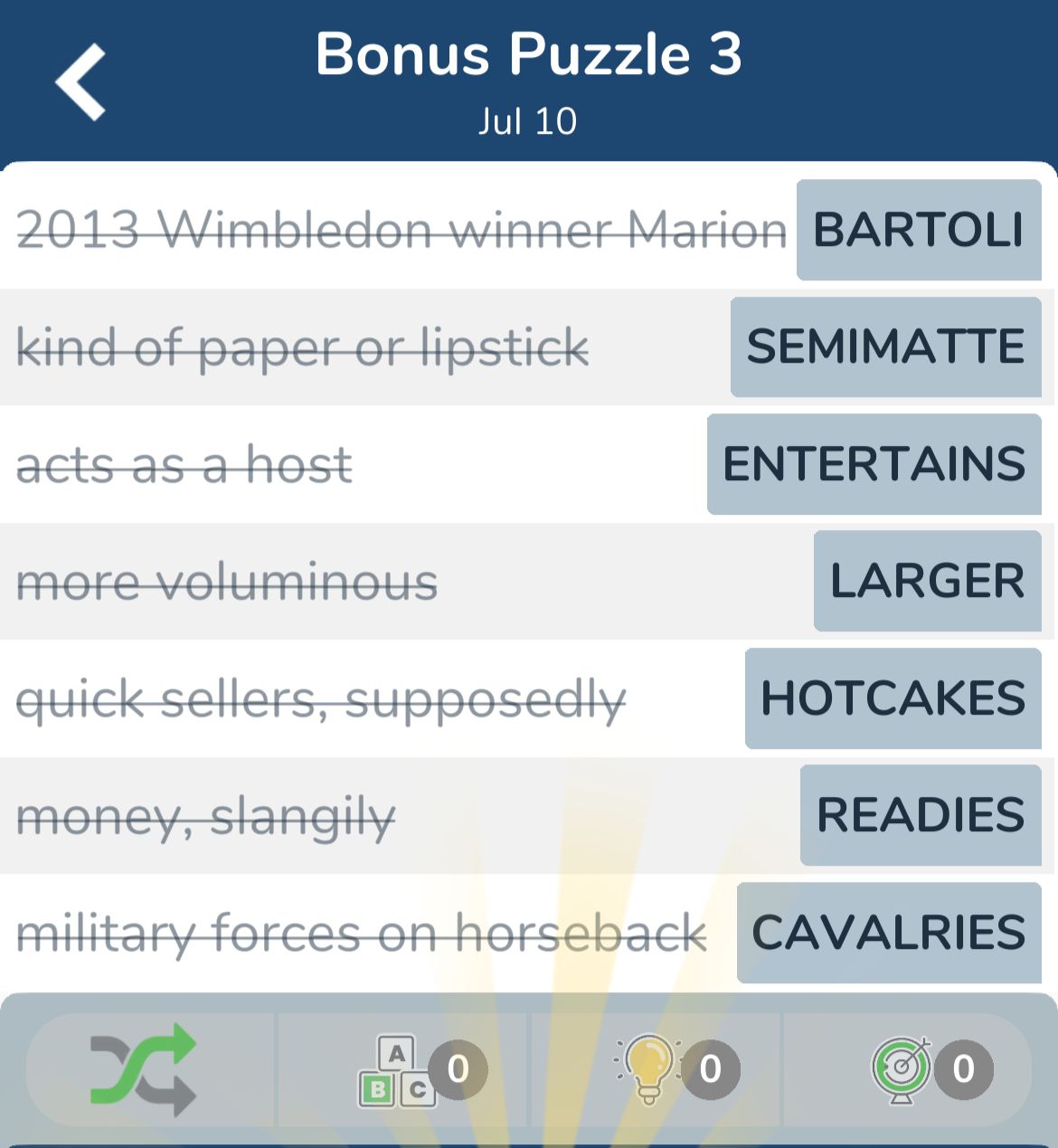Tap the ENTERTAINS answer tile

(874, 464)
